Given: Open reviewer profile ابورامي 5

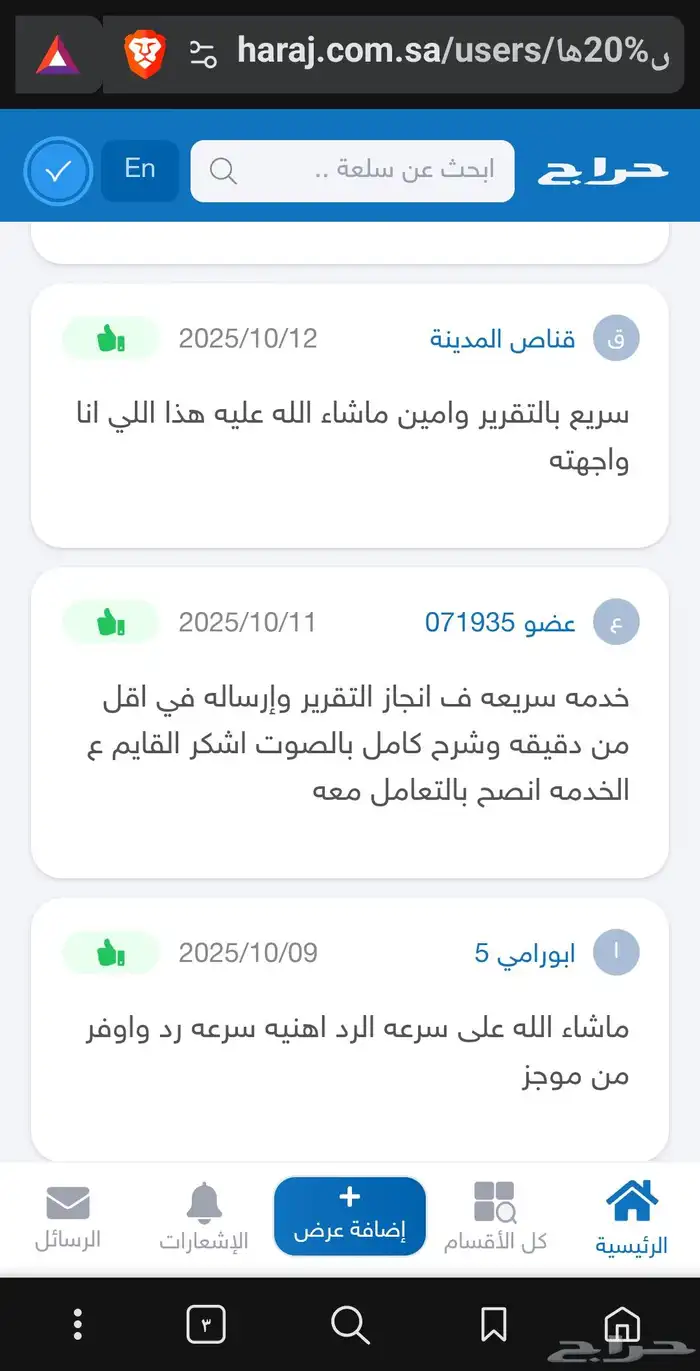Looking at the screenshot, I should (x=524, y=953).
